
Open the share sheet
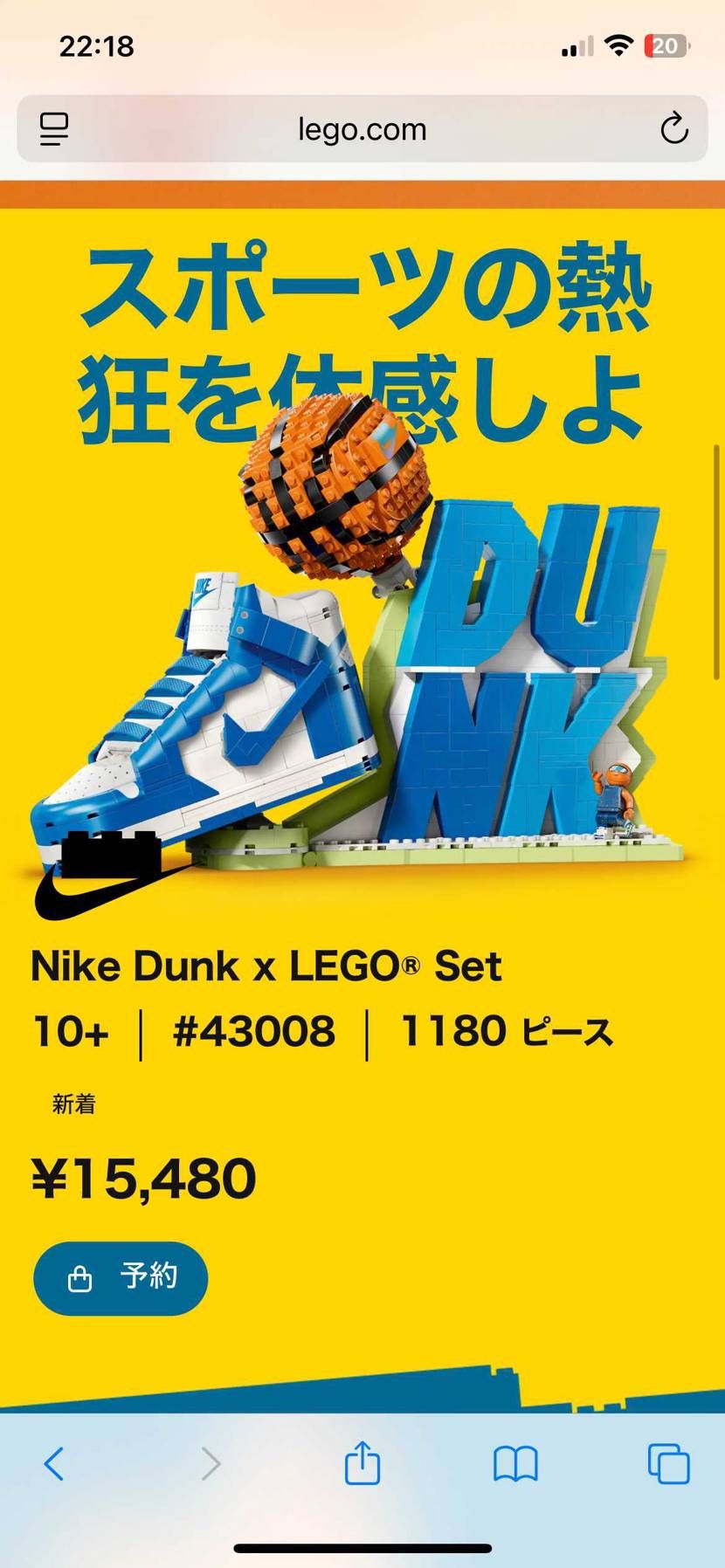click(362, 1464)
